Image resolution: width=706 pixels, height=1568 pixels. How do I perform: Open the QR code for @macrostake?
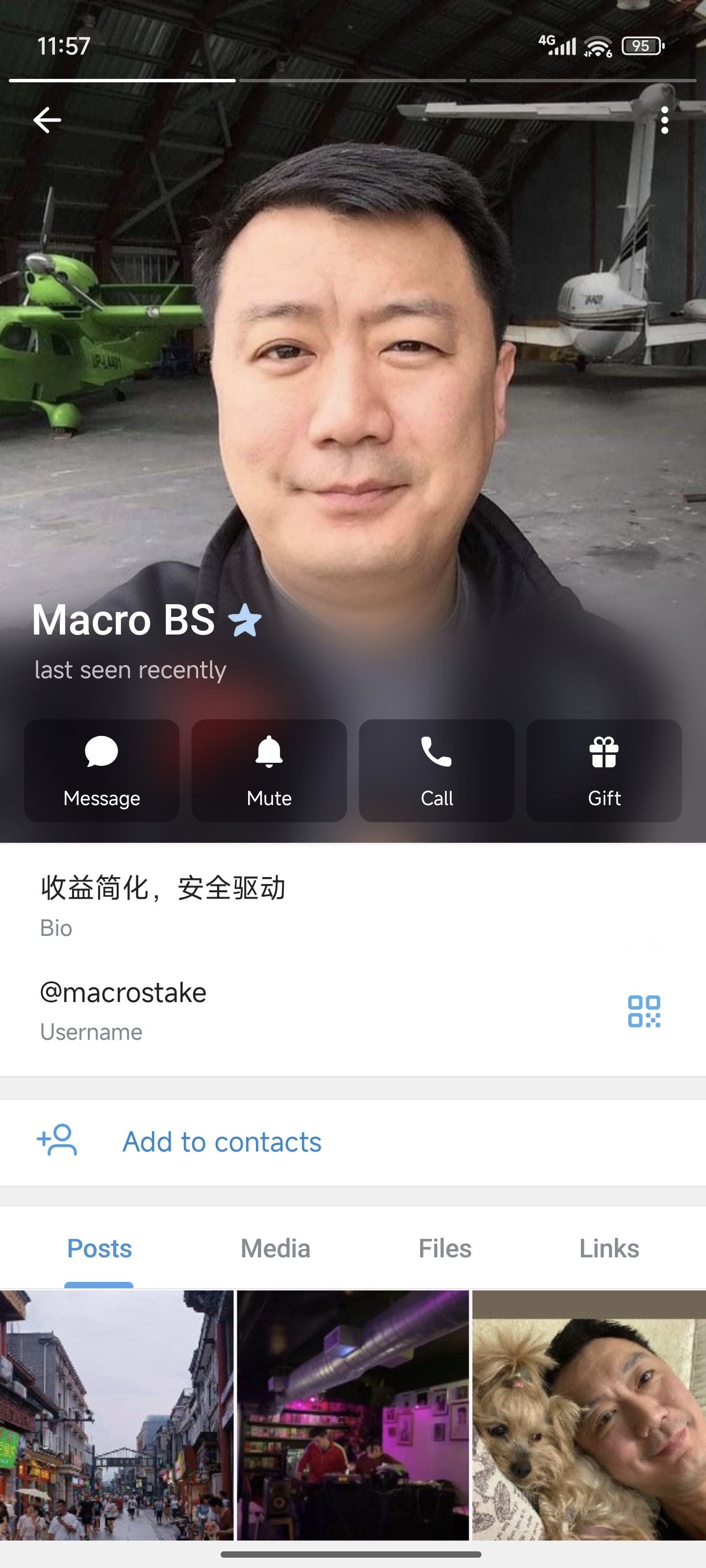tap(644, 1011)
